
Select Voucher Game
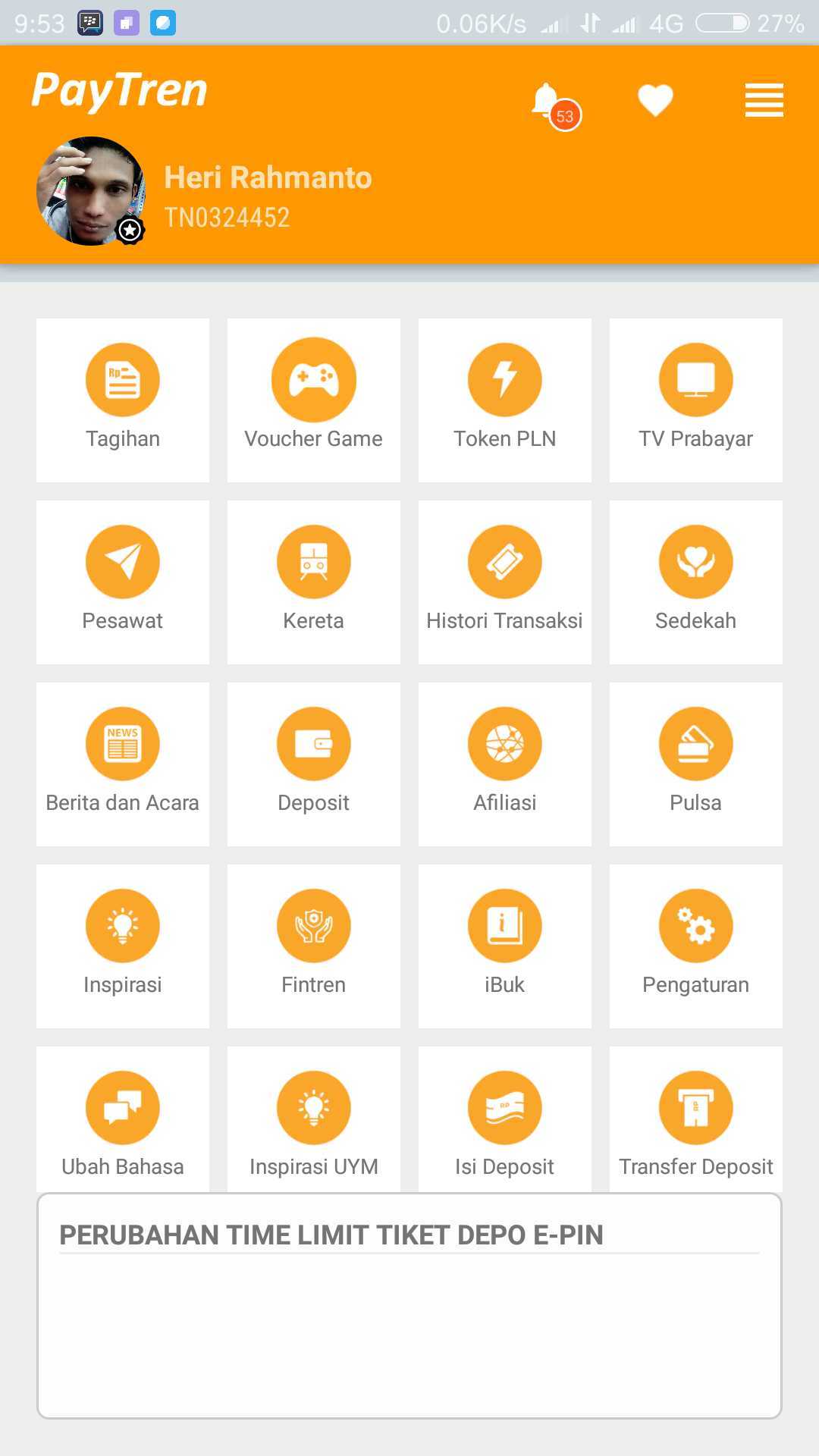point(314,400)
